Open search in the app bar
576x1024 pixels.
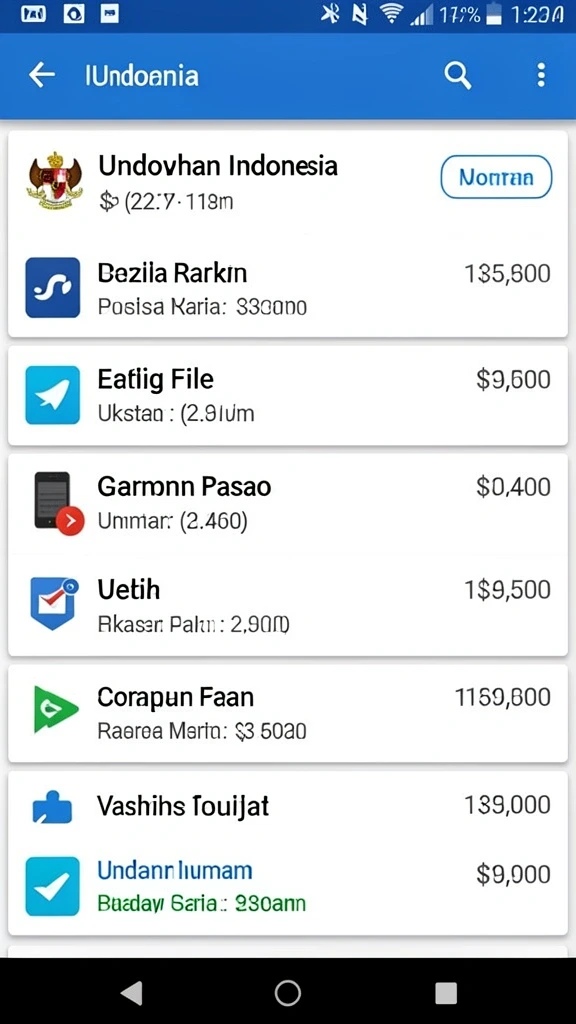(x=458, y=76)
